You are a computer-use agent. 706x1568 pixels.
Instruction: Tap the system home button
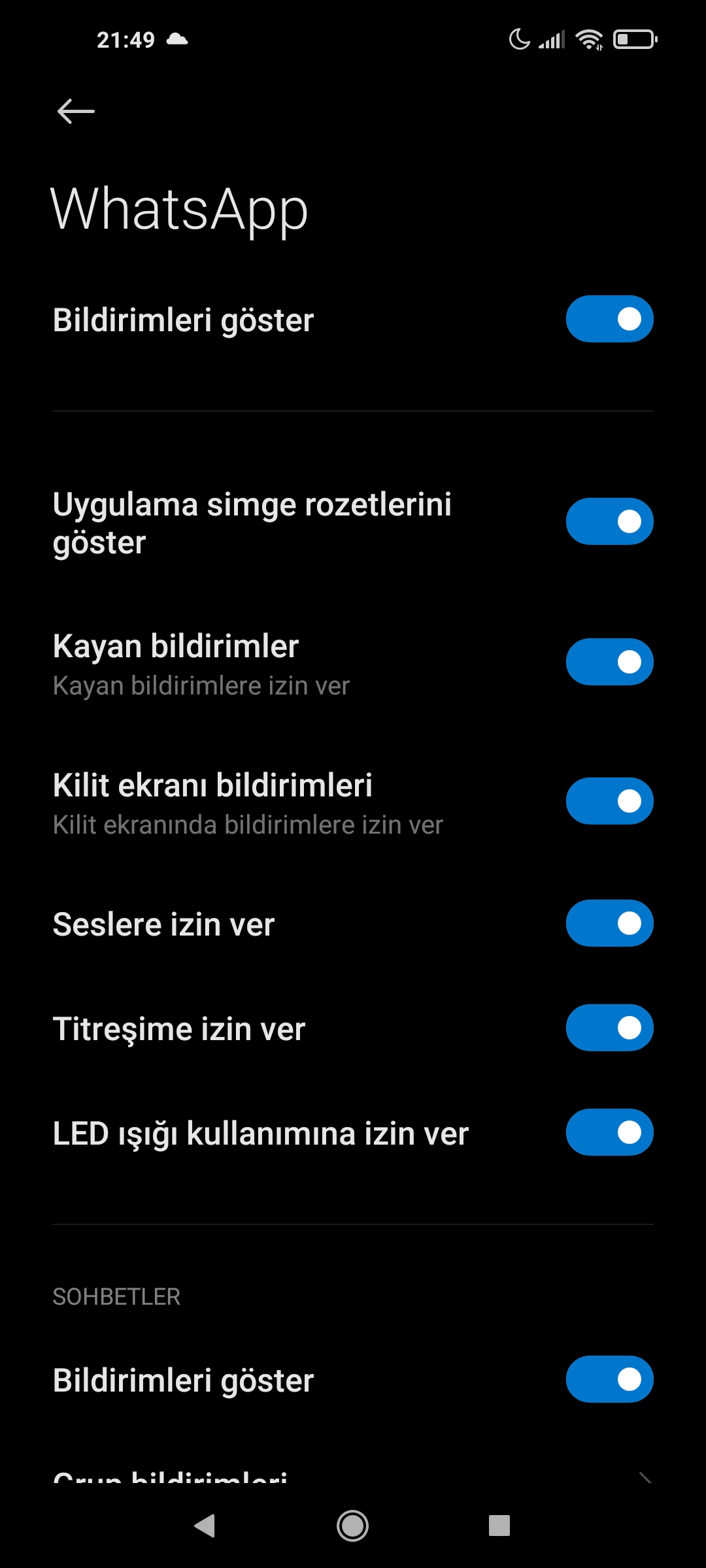pos(352,1526)
